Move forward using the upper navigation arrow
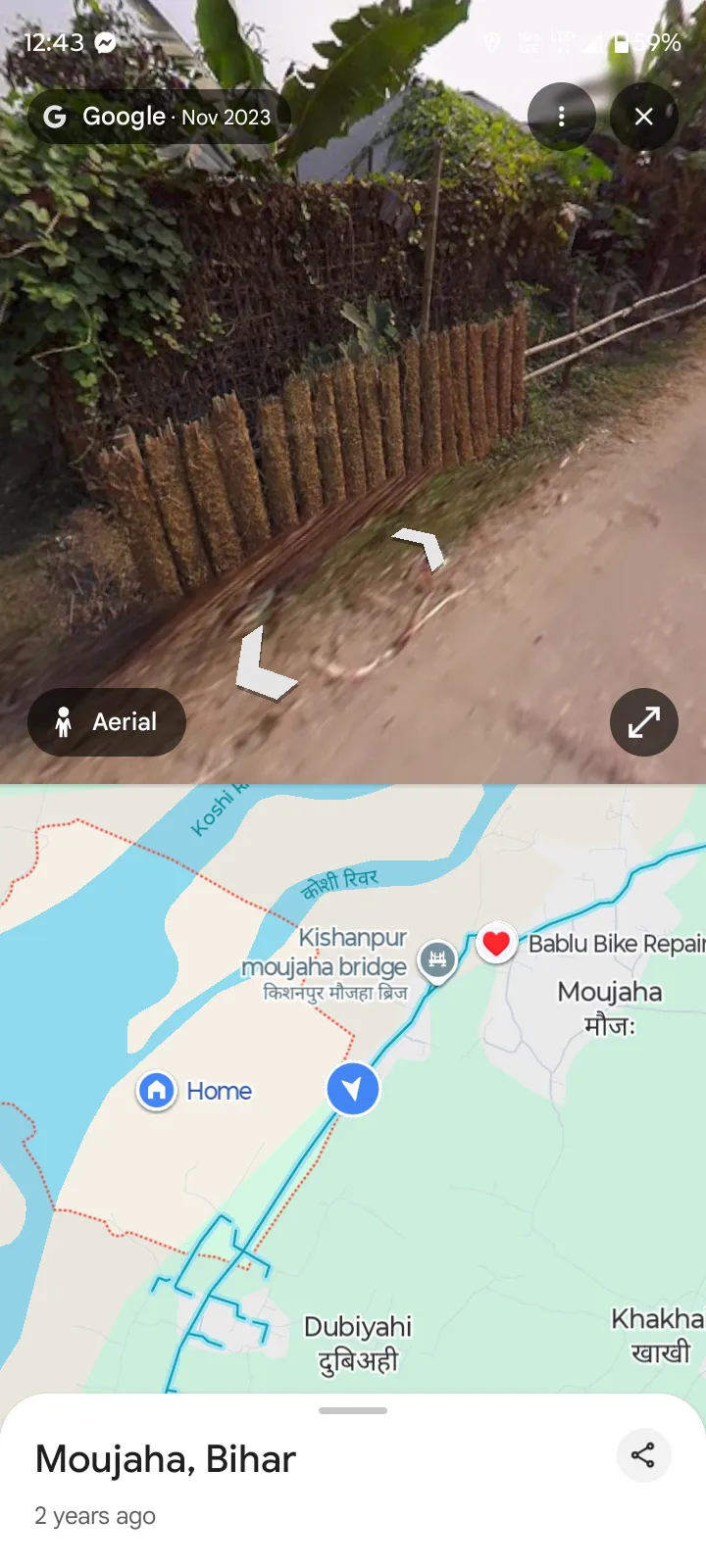This screenshot has width=706, height=1568. coord(421,547)
